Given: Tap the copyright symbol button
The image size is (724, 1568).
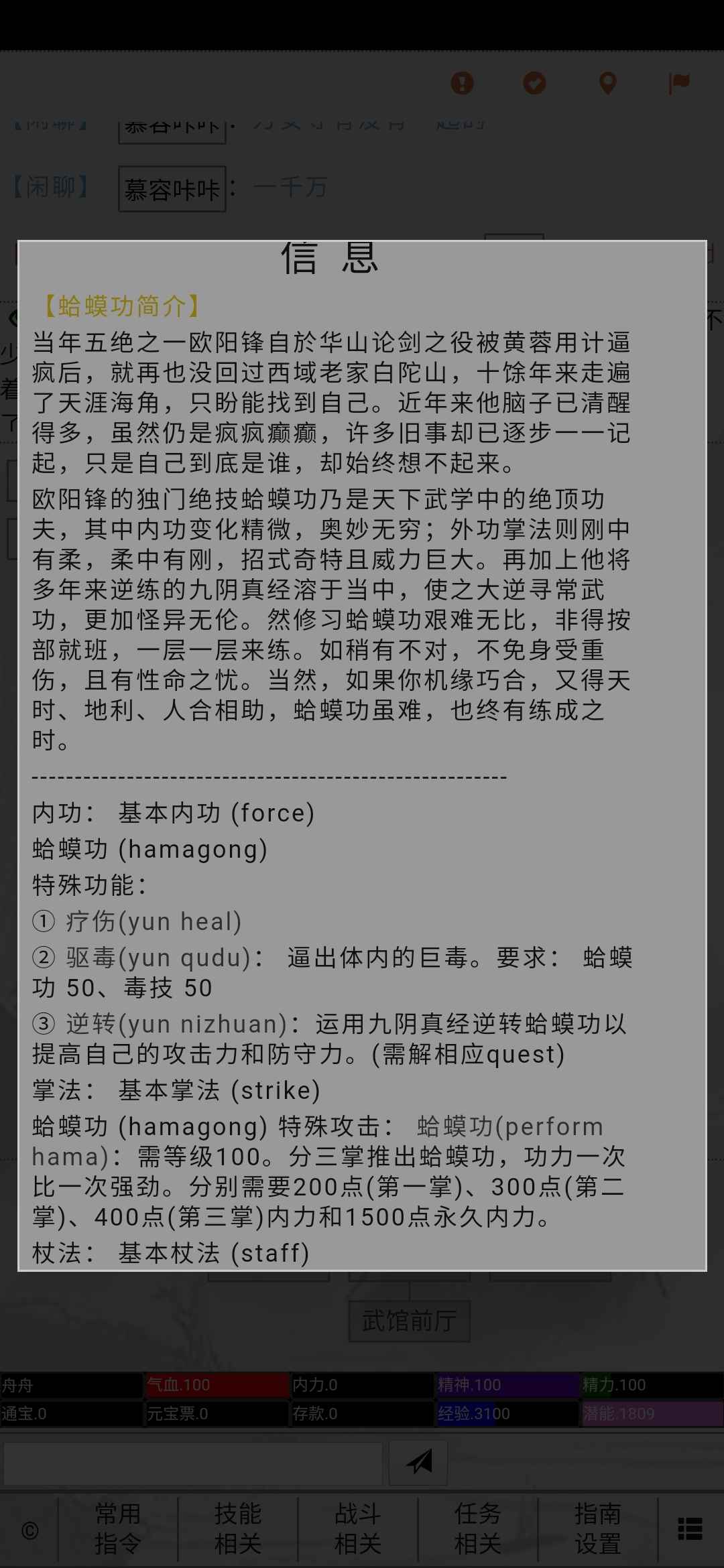Looking at the screenshot, I should 29,1530.
